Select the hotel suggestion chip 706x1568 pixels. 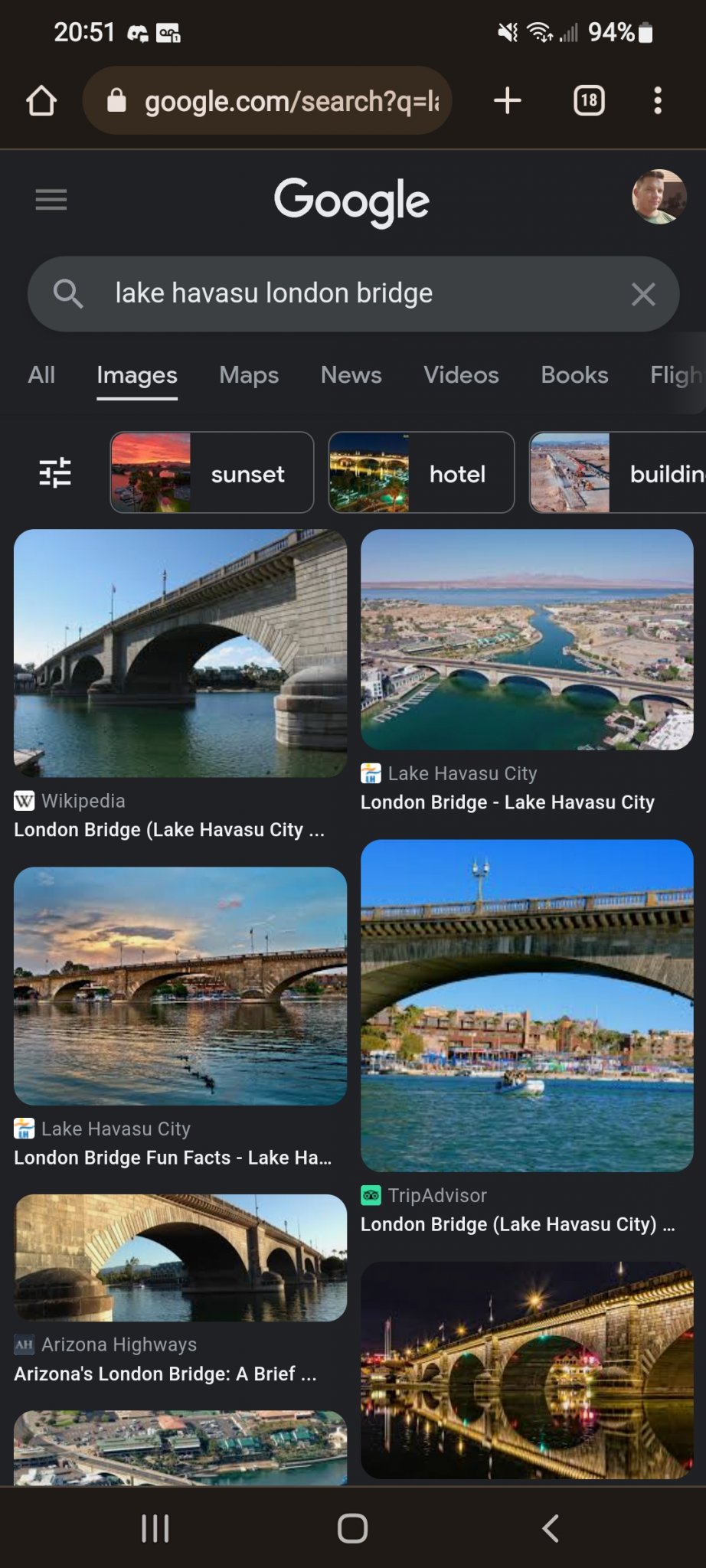421,473
